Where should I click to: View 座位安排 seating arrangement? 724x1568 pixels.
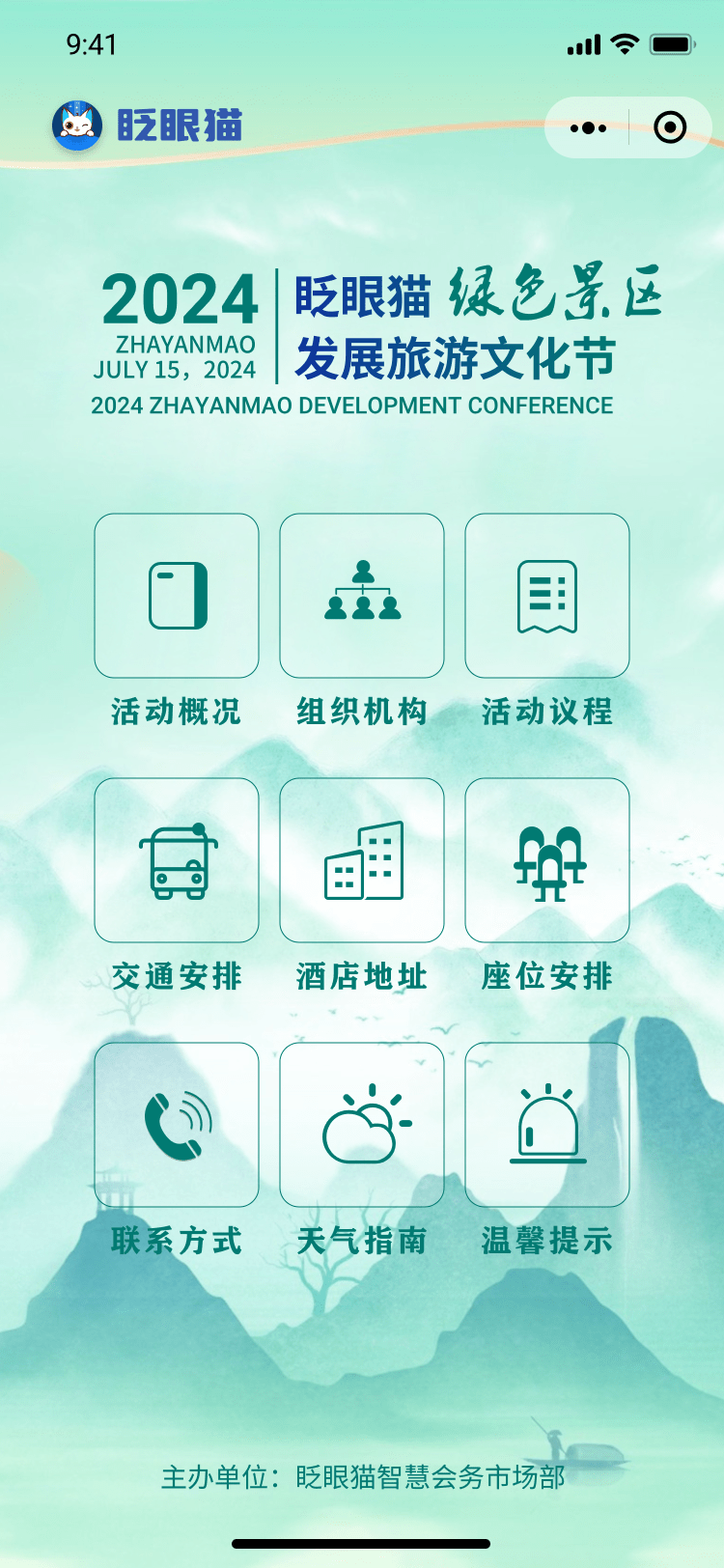pos(547,860)
